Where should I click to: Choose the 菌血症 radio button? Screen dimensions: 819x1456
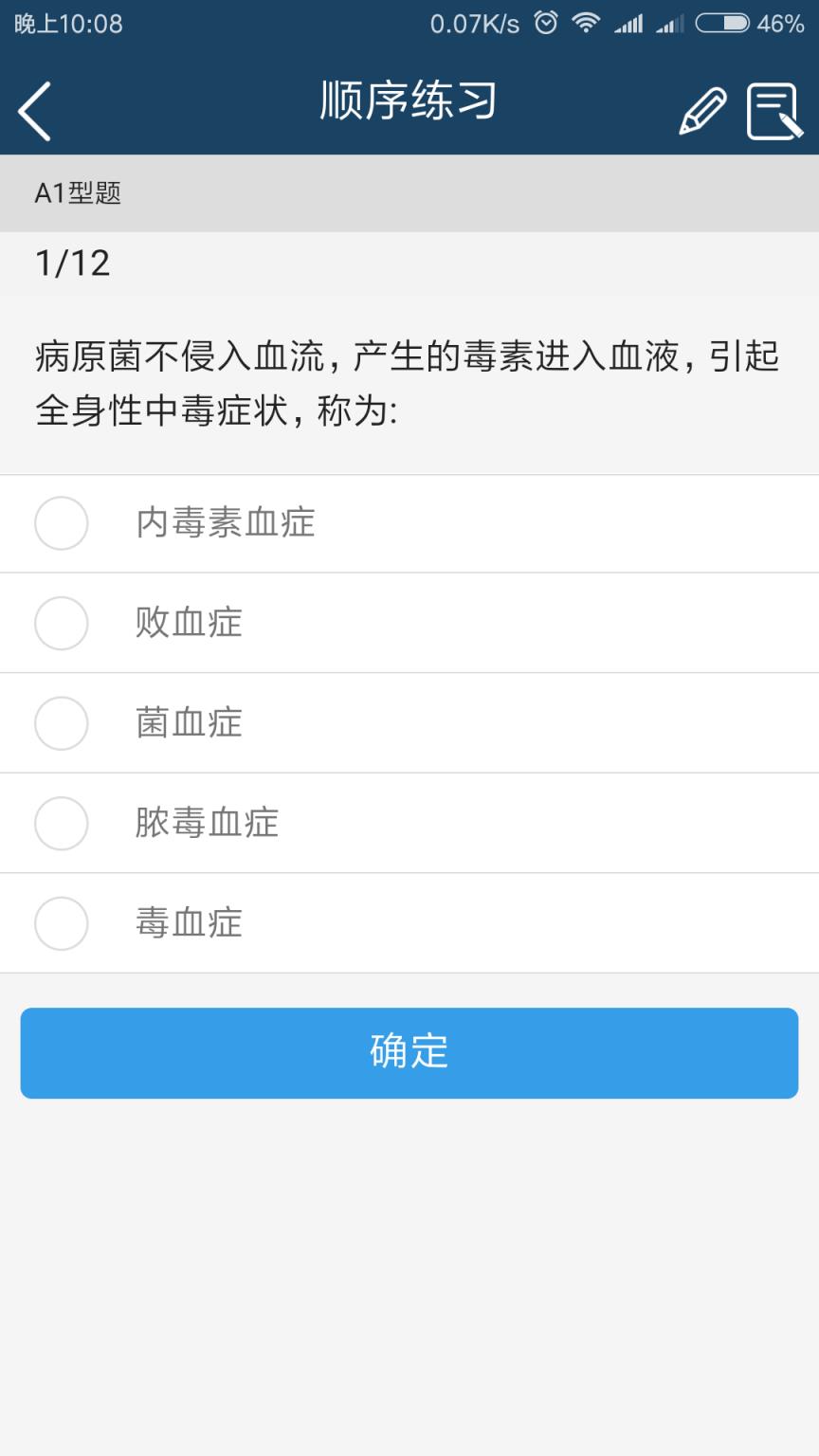[61, 723]
